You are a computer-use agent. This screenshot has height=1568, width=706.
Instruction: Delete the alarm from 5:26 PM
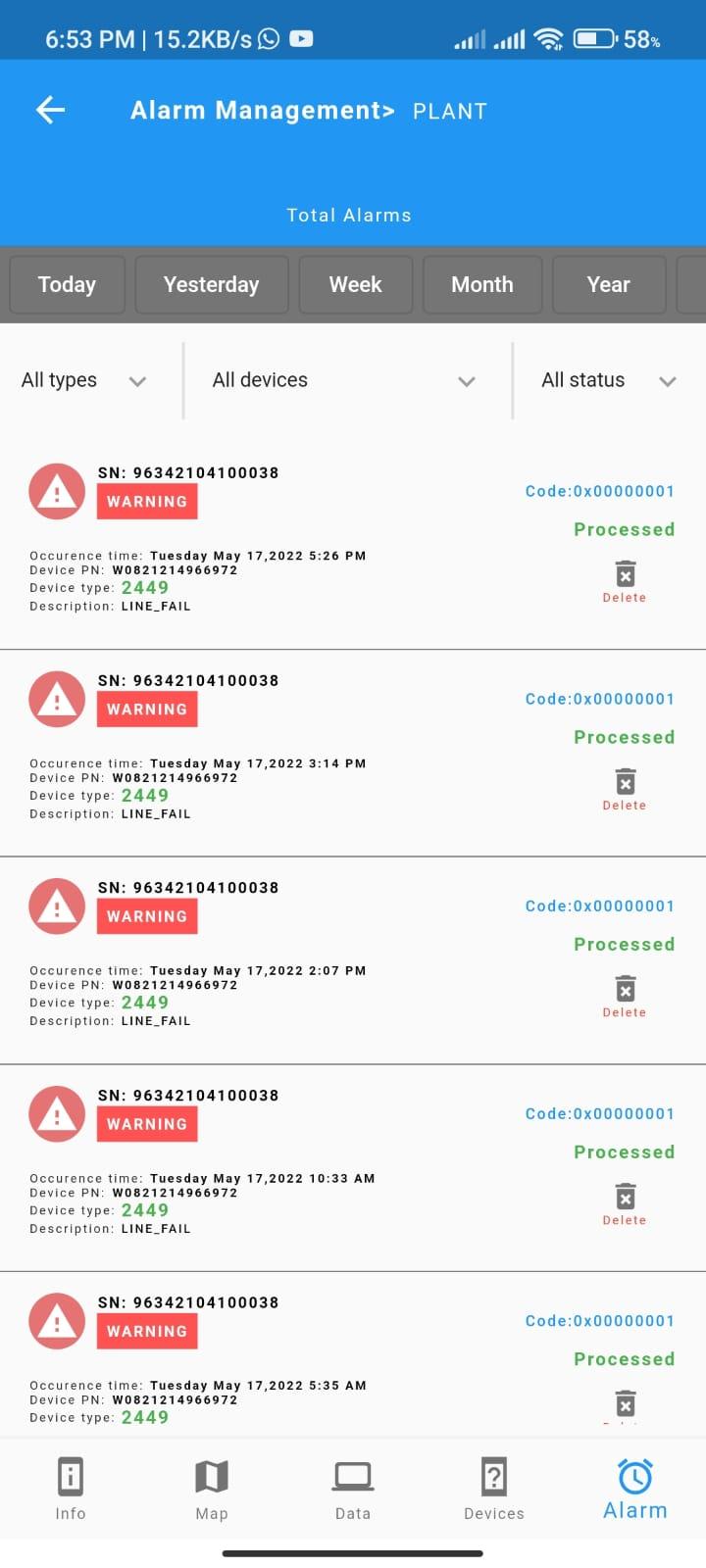pyautogui.click(x=625, y=581)
